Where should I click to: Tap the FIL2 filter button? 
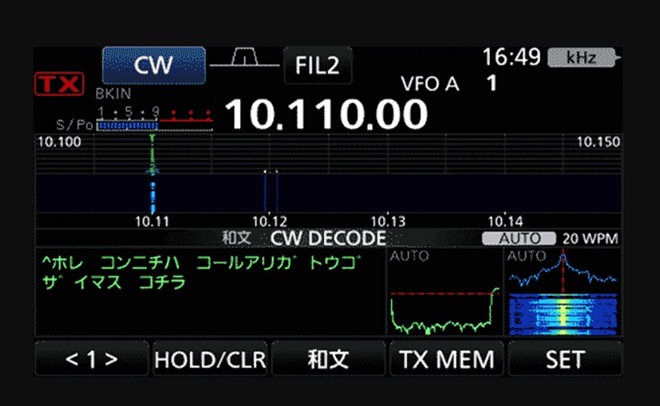point(317,66)
